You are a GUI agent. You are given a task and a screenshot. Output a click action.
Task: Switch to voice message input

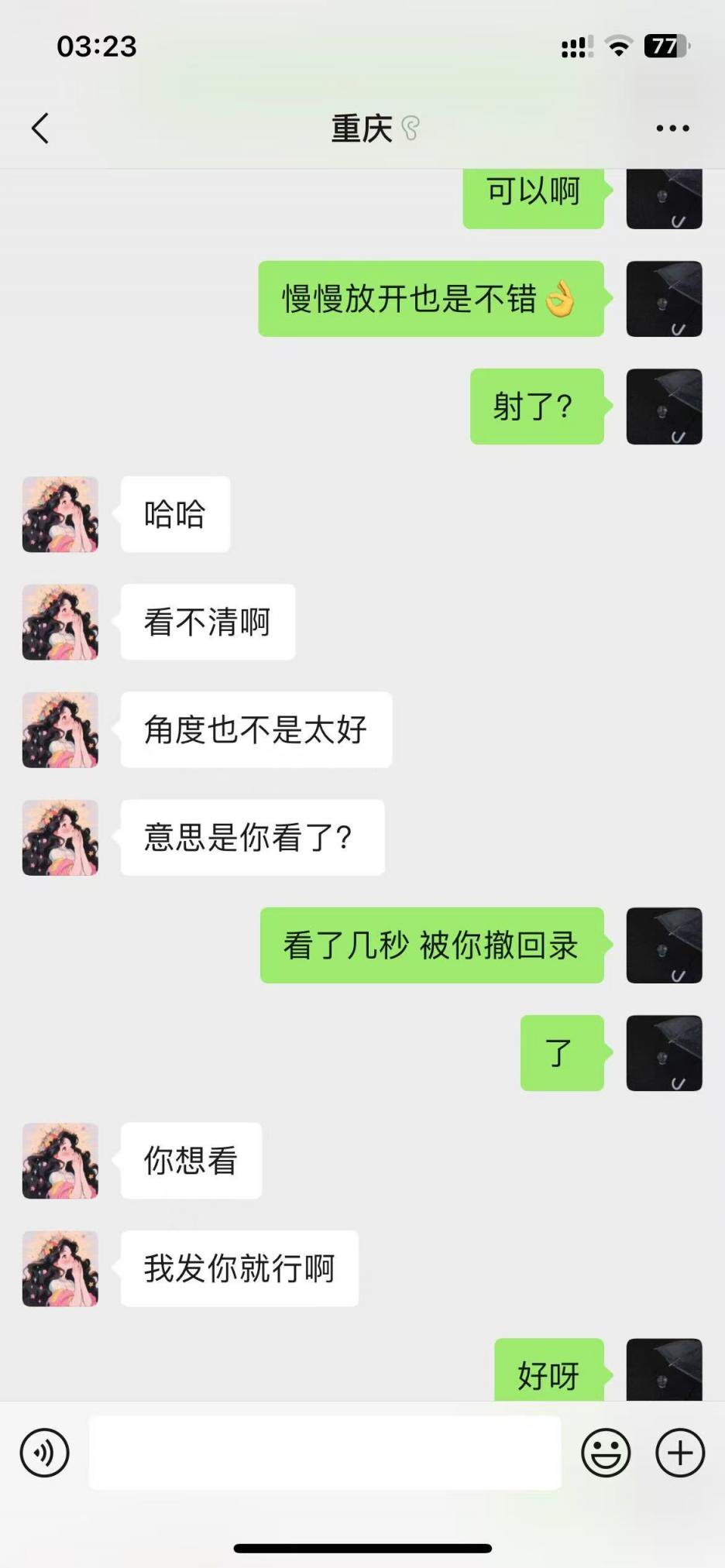click(45, 1453)
